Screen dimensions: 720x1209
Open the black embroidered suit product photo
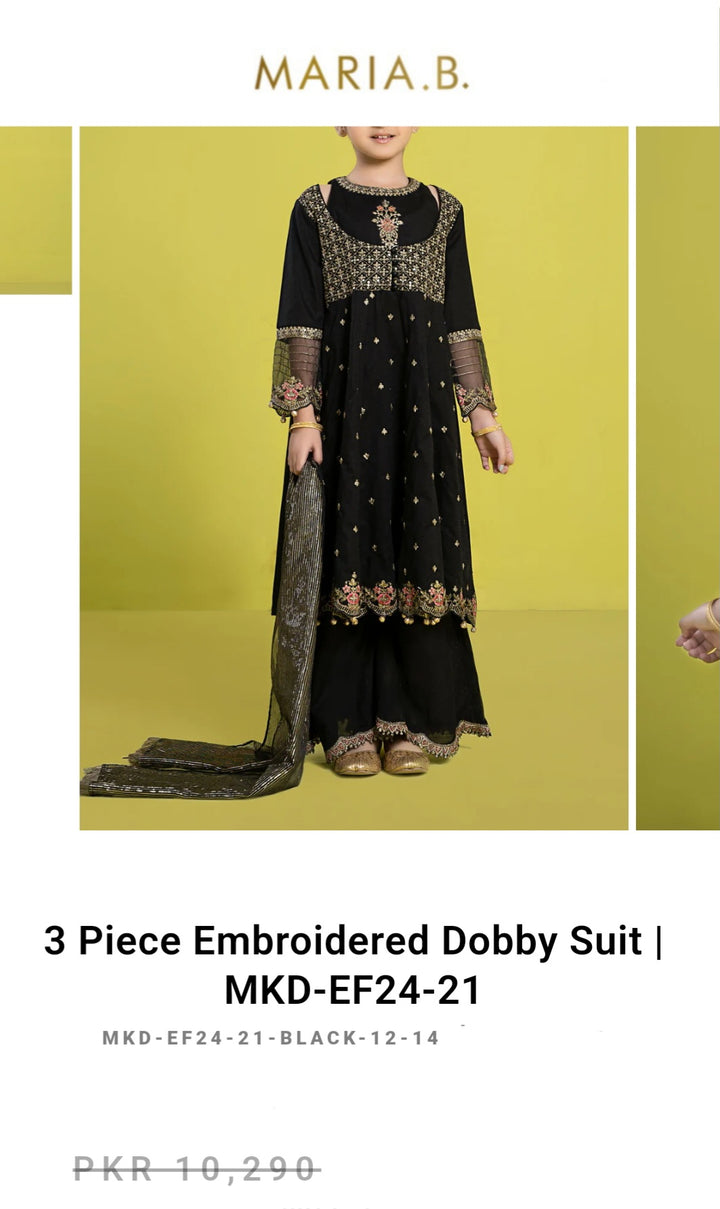(x=354, y=478)
